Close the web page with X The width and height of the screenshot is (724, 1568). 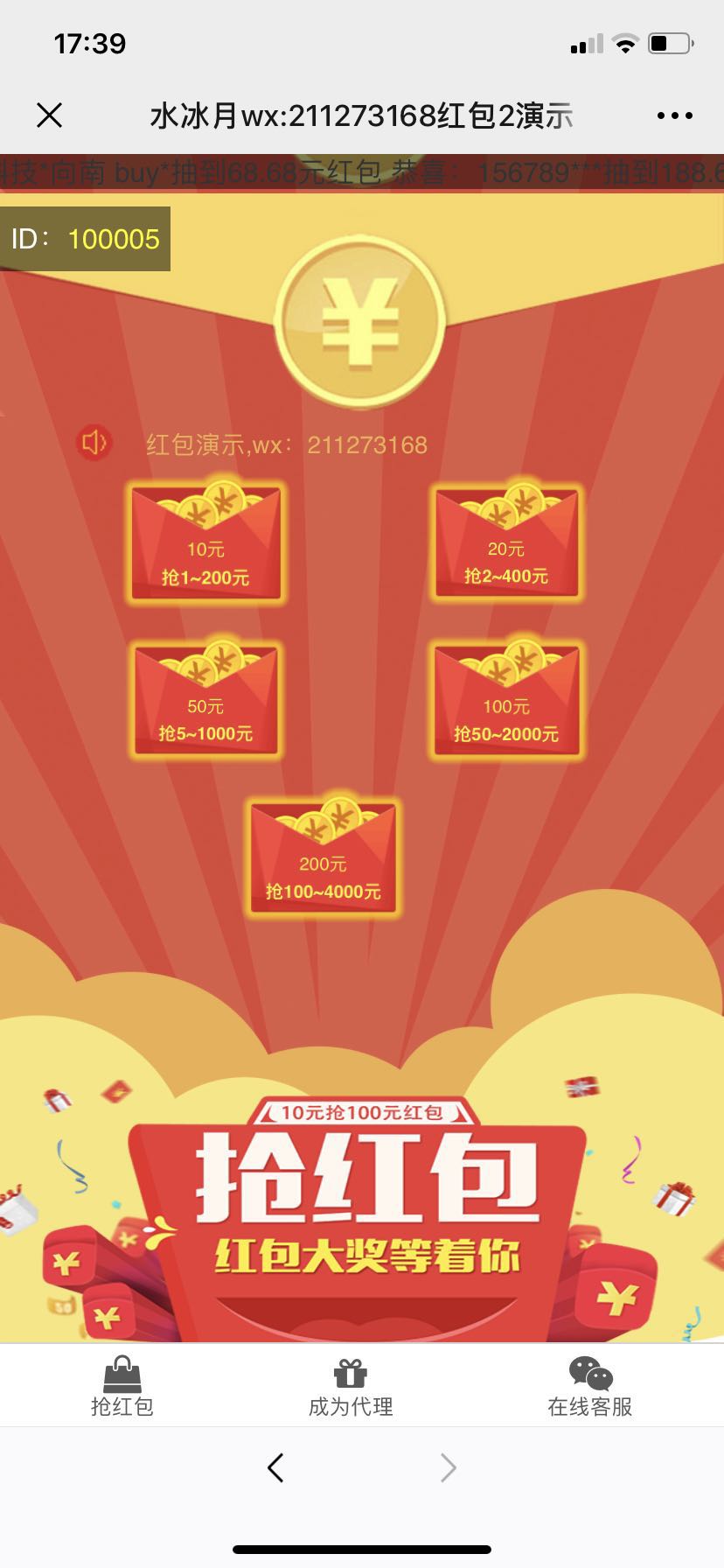point(50,115)
